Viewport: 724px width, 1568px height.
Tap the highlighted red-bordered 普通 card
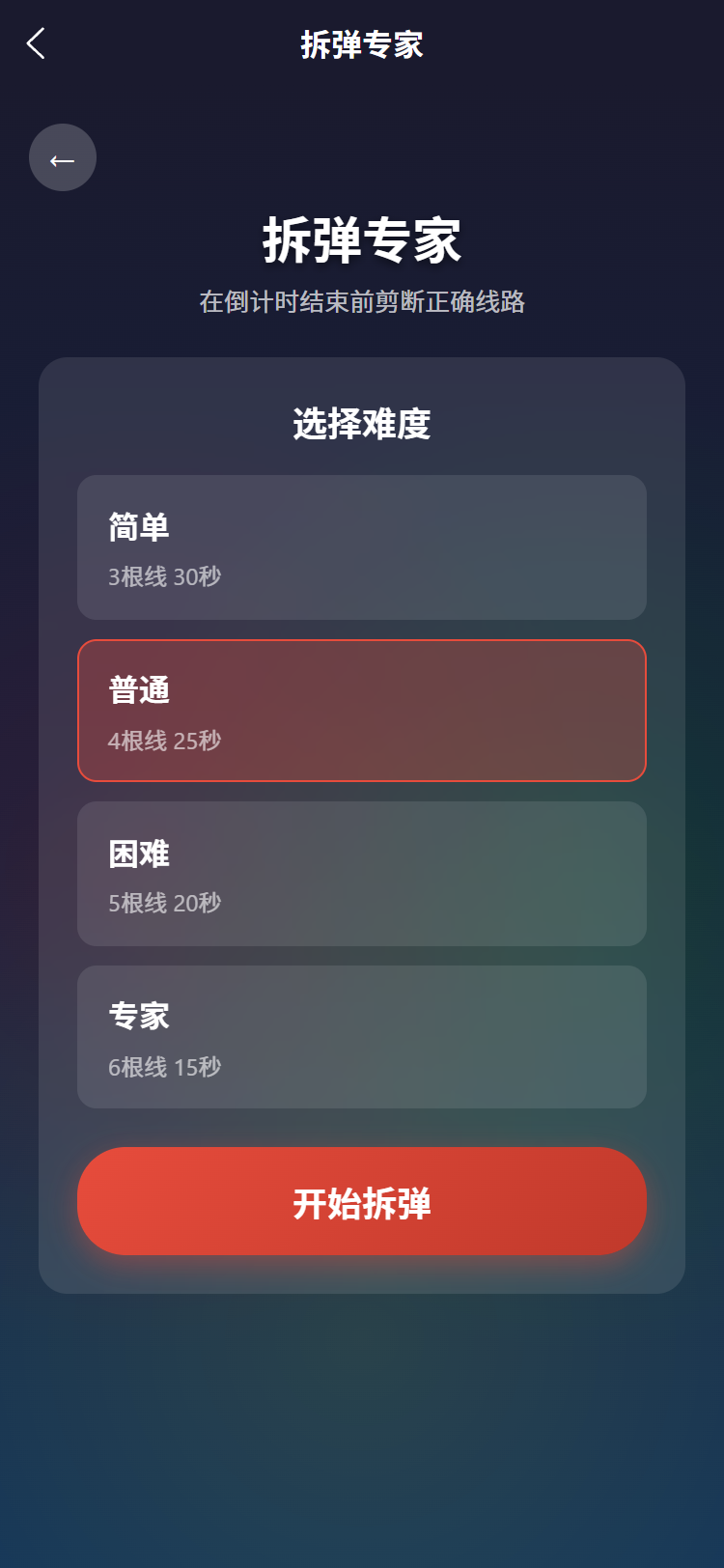point(361,710)
